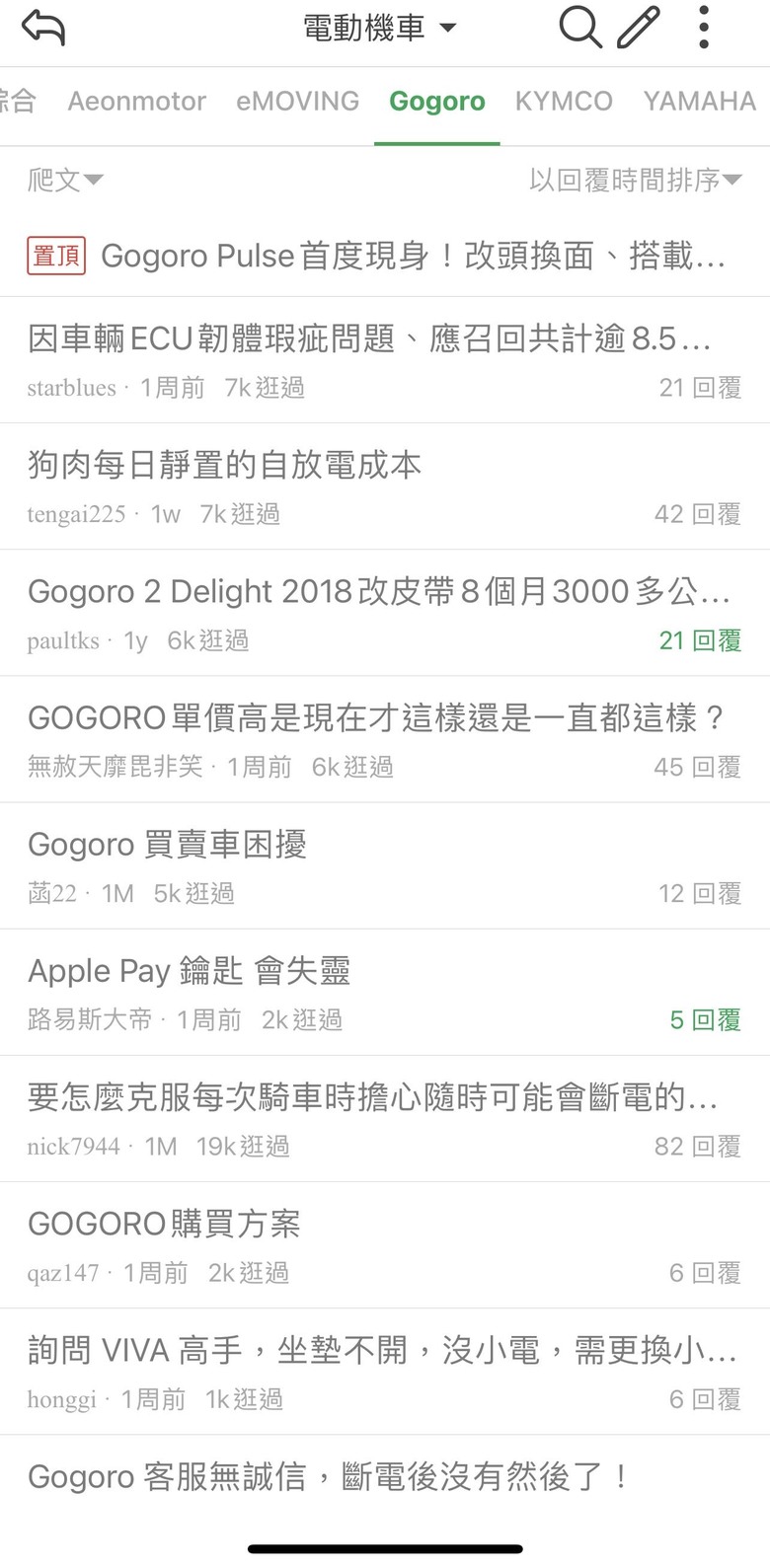Open thread 狗肉每日靜置的自放電成本
770x1568 pixels.
pyautogui.click(x=385, y=486)
